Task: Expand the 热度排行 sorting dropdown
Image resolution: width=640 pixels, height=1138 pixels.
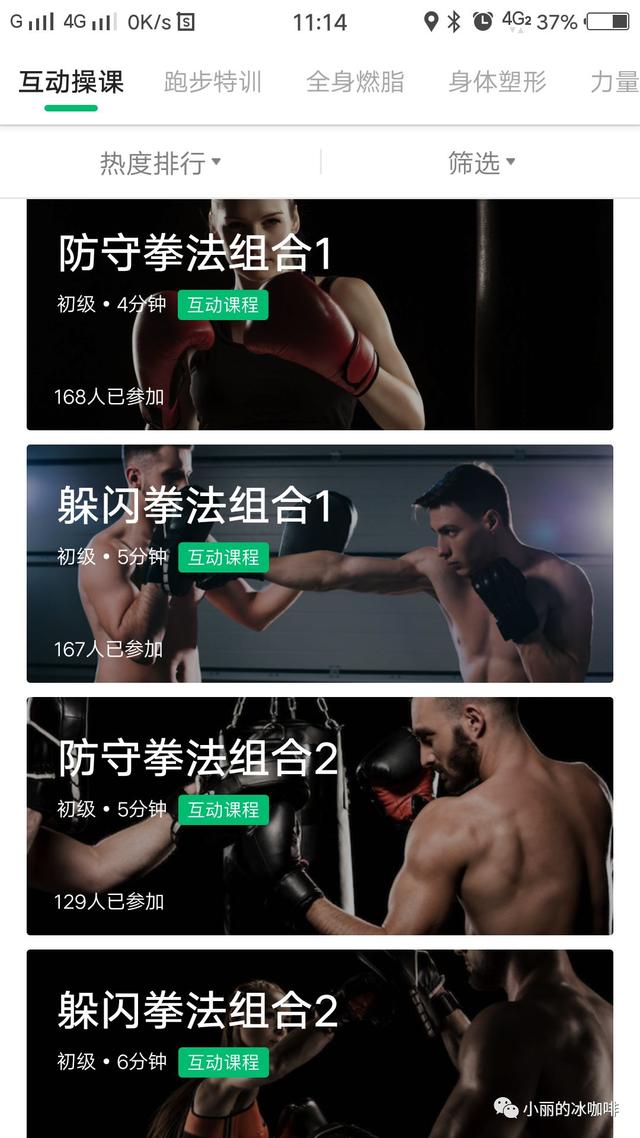Action: pos(160,163)
